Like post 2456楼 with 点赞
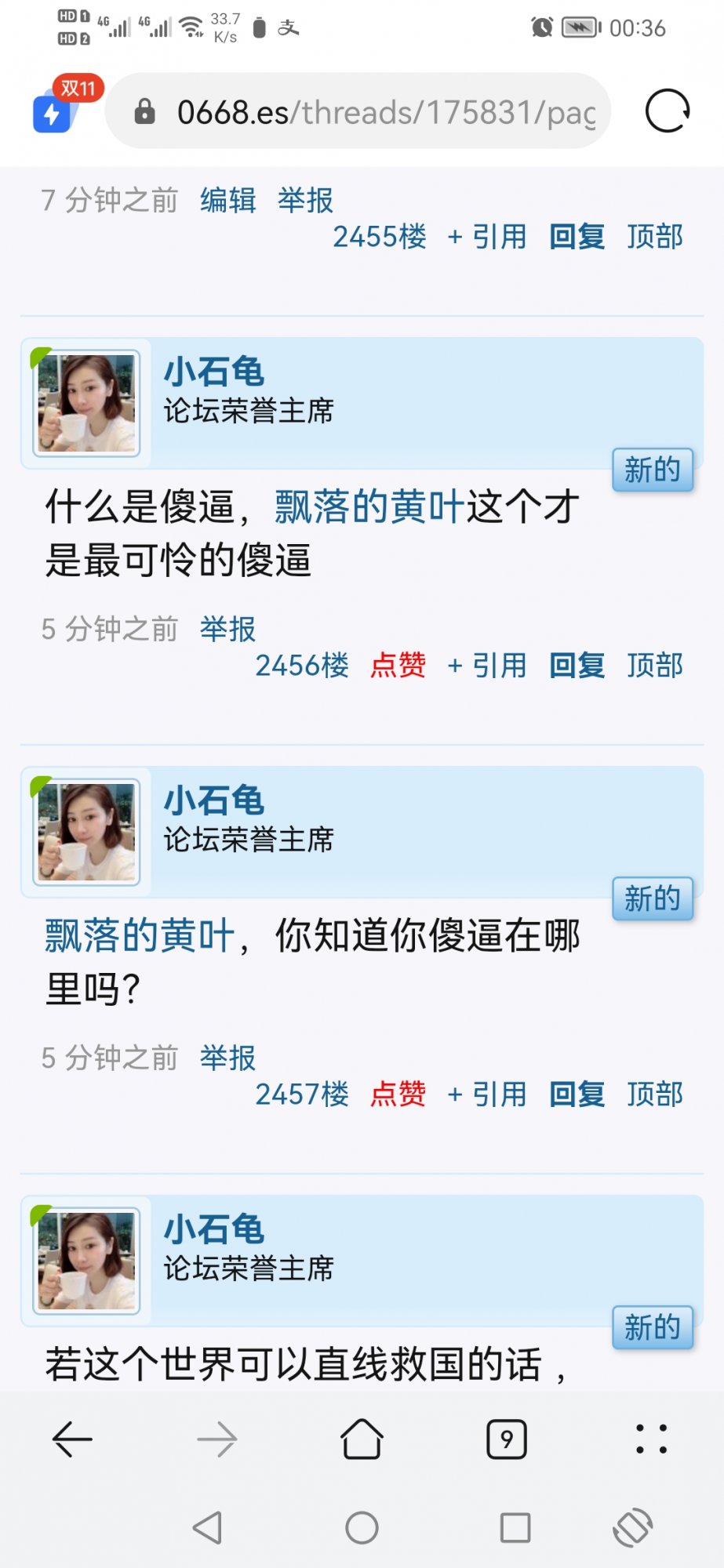Image resolution: width=724 pixels, height=1568 pixels. [398, 666]
